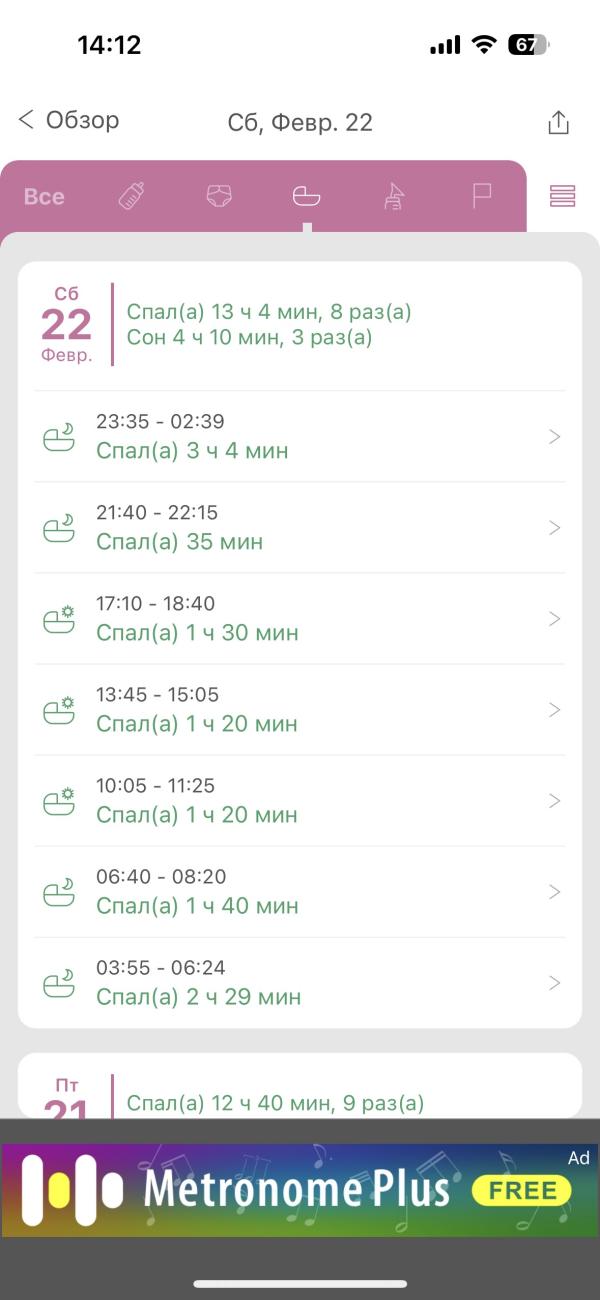Image resolution: width=600 pixels, height=1300 pixels.
Task: Toggle the list layout view icon
Action: pos(563,197)
